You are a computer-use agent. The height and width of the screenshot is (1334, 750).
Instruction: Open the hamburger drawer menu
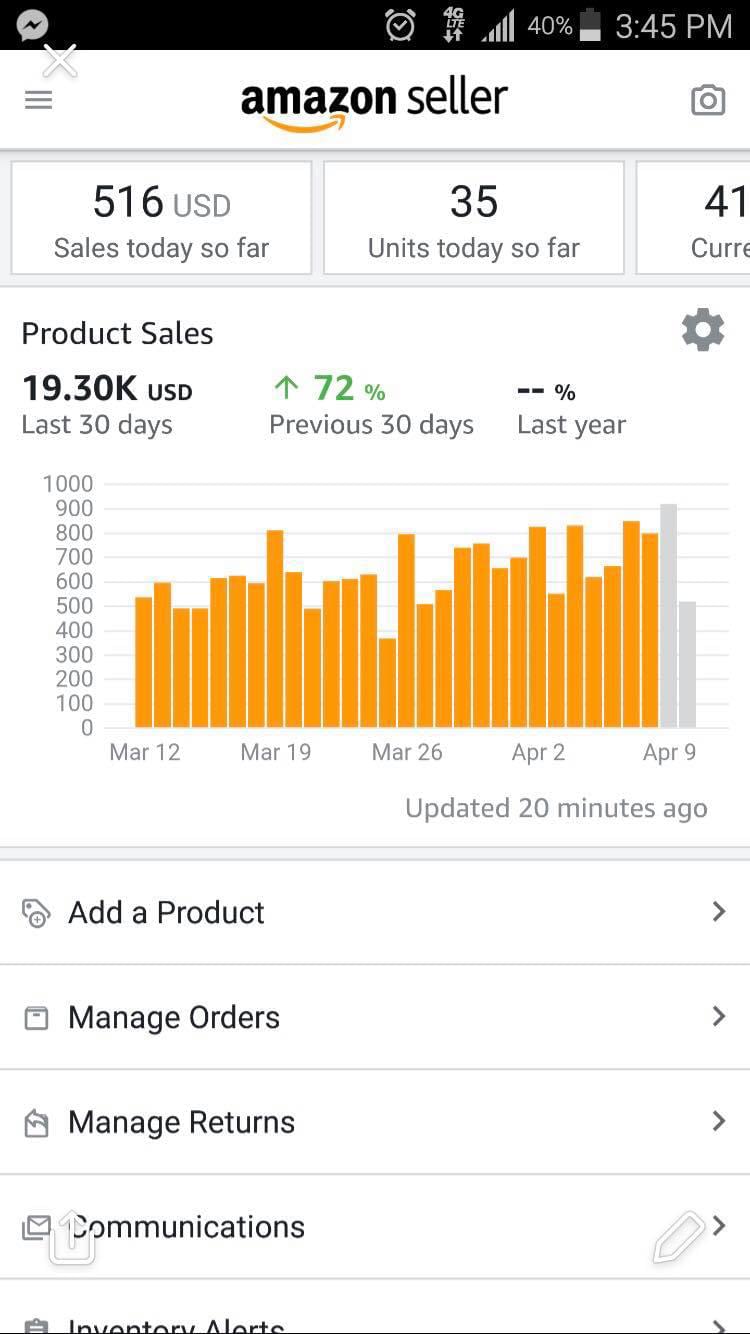tap(38, 100)
